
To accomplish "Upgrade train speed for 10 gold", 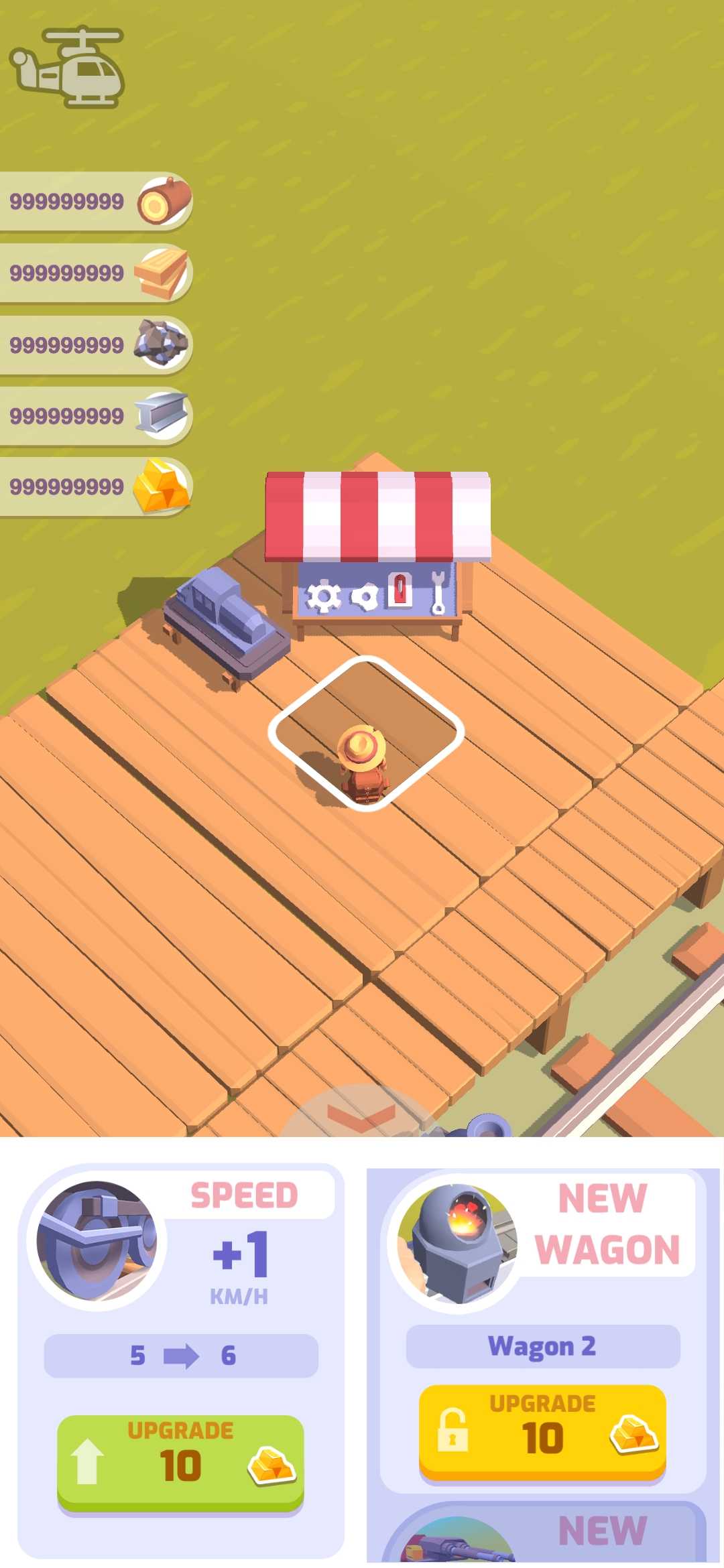I will coord(180,1463).
